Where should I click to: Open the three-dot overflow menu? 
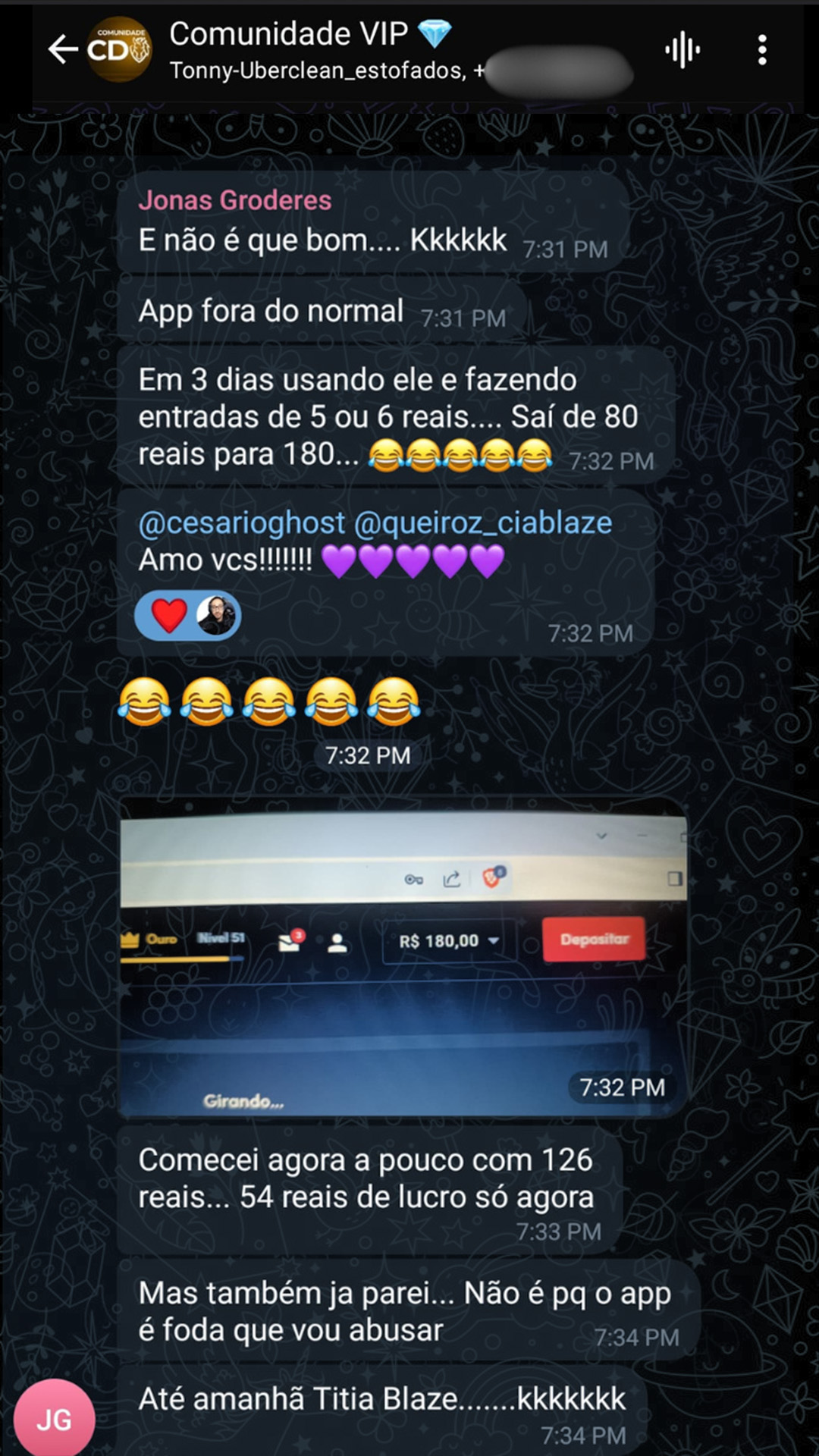pos(762,50)
